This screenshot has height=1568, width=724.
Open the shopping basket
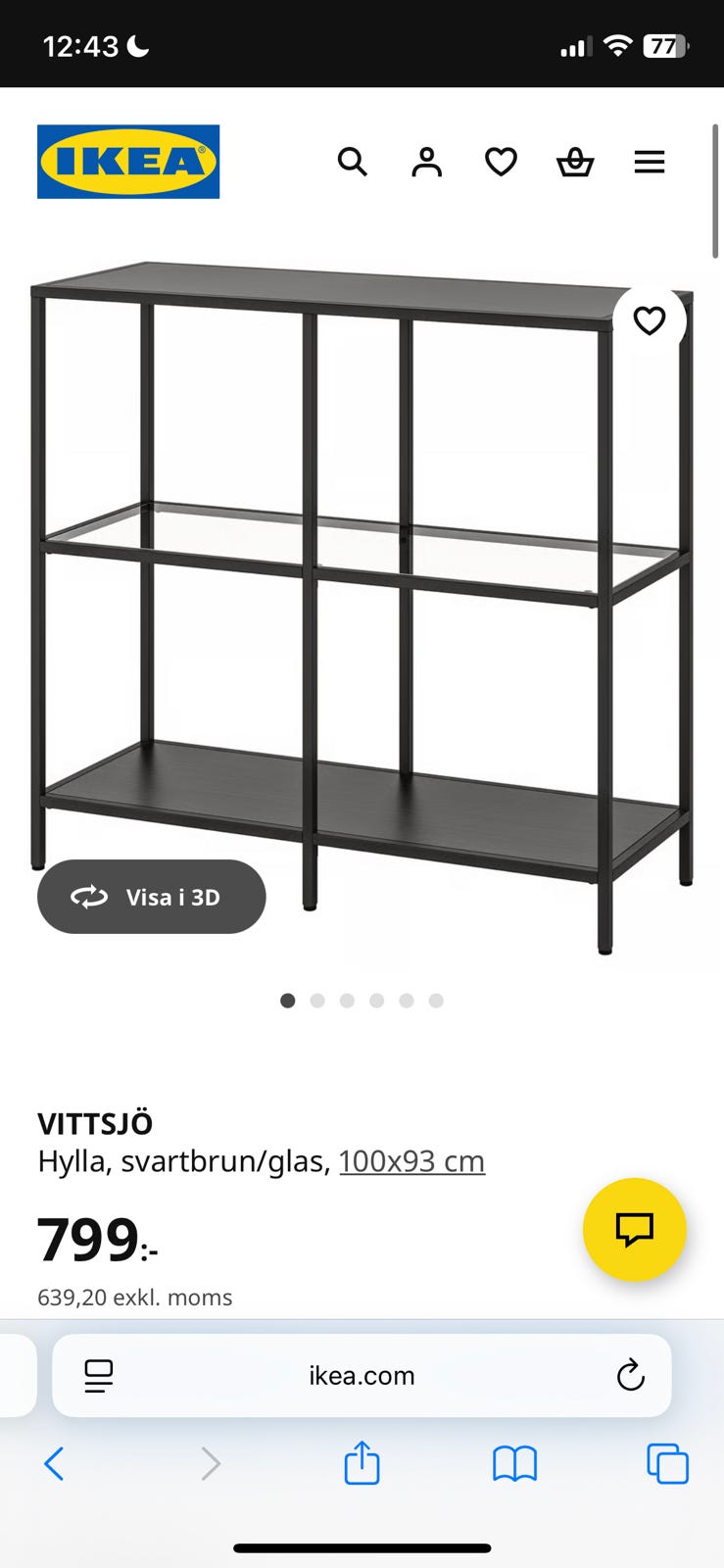(x=575, y=162)
